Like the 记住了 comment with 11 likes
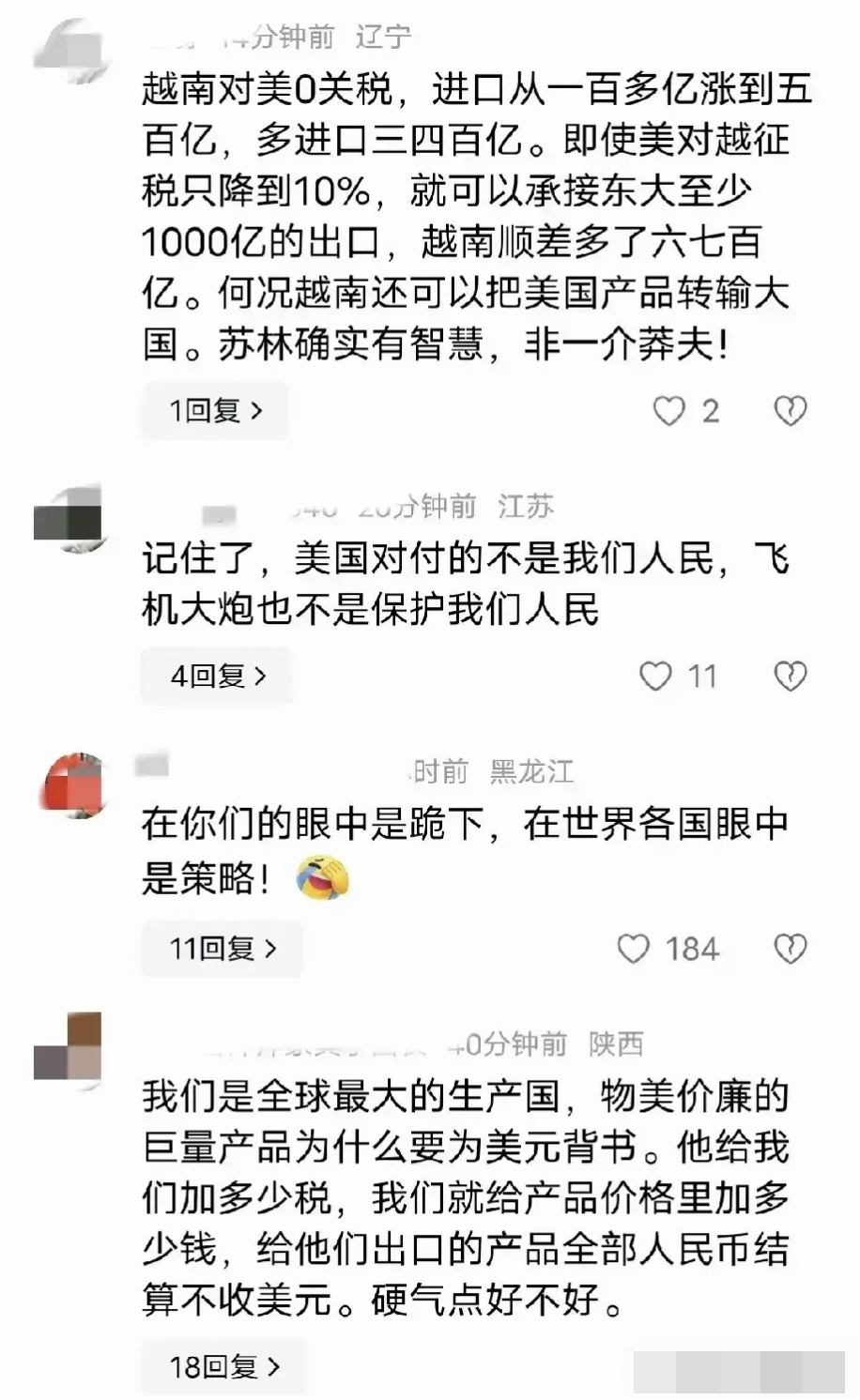Viewport: 860px width, 1400px height. point(655,676)
